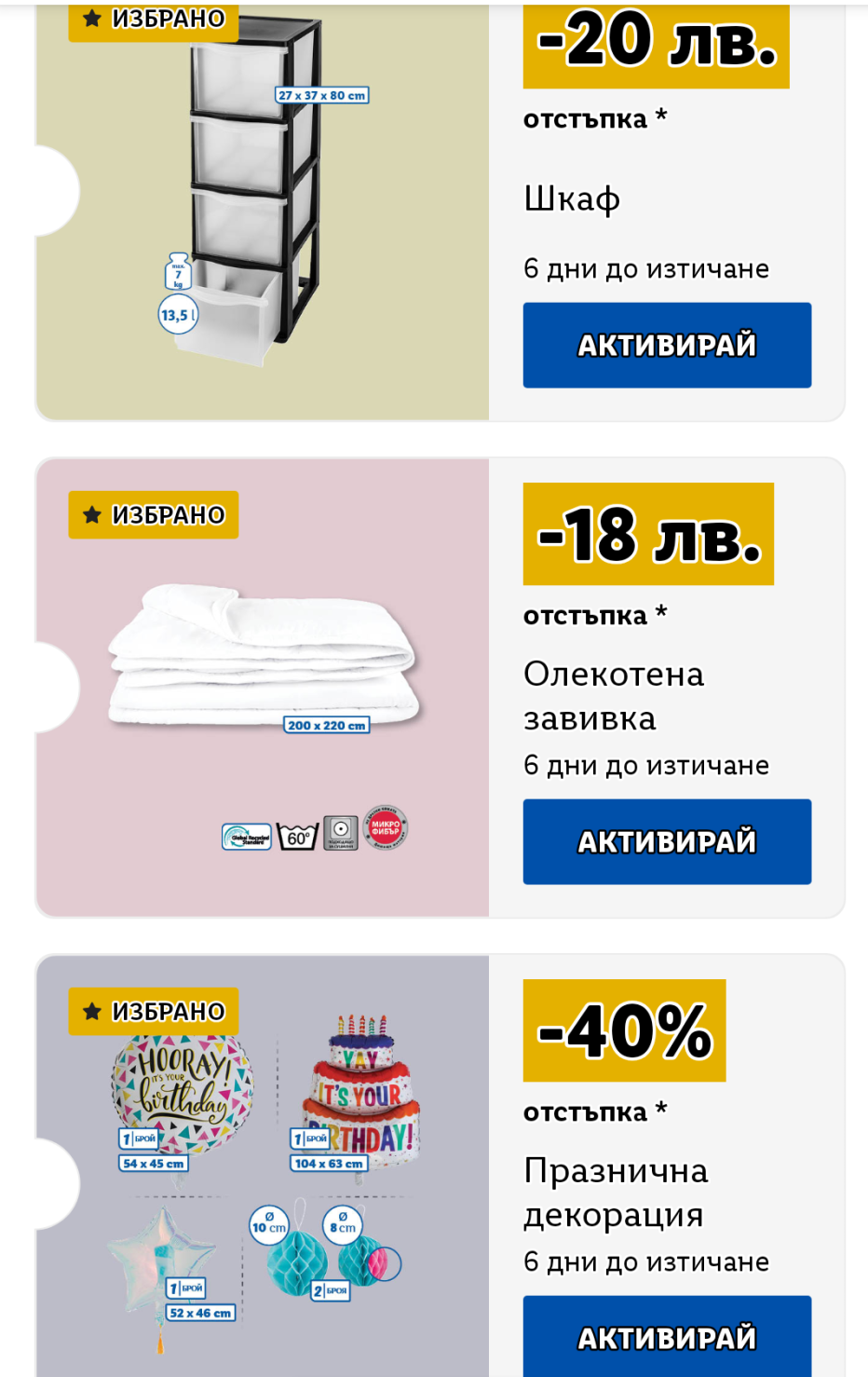Activate the Олекотена завивка coupon
The height and width of the screenshot is (1377, 868).
(x=667, y=841)
